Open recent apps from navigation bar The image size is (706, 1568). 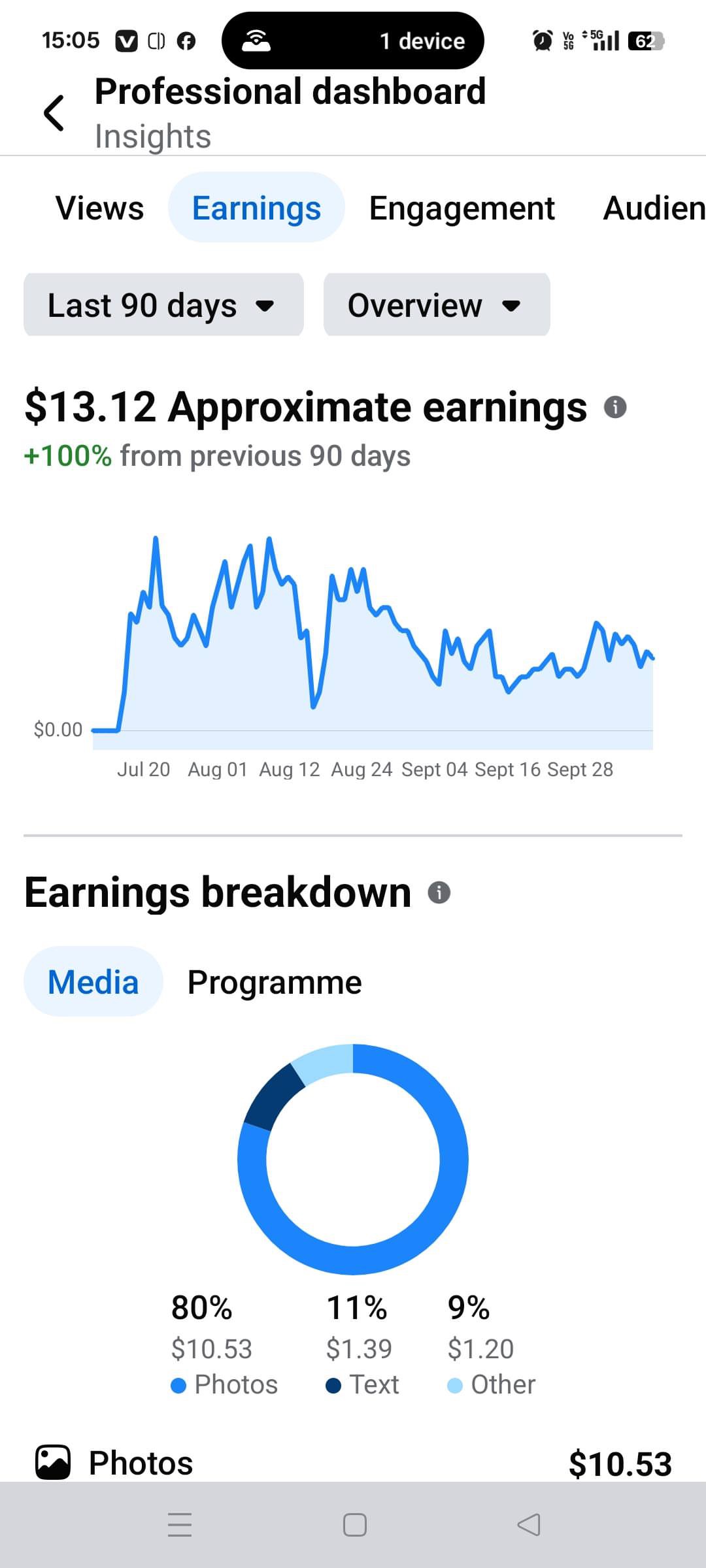(180, 1525)
